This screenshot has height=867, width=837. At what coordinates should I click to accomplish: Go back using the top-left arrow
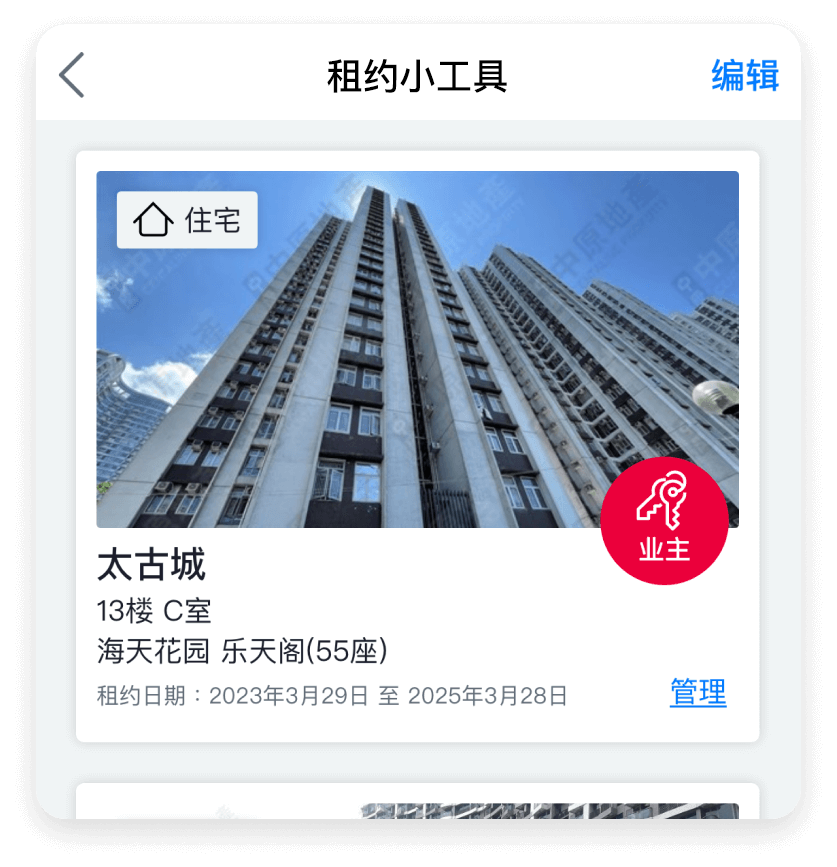pos(72,76)
